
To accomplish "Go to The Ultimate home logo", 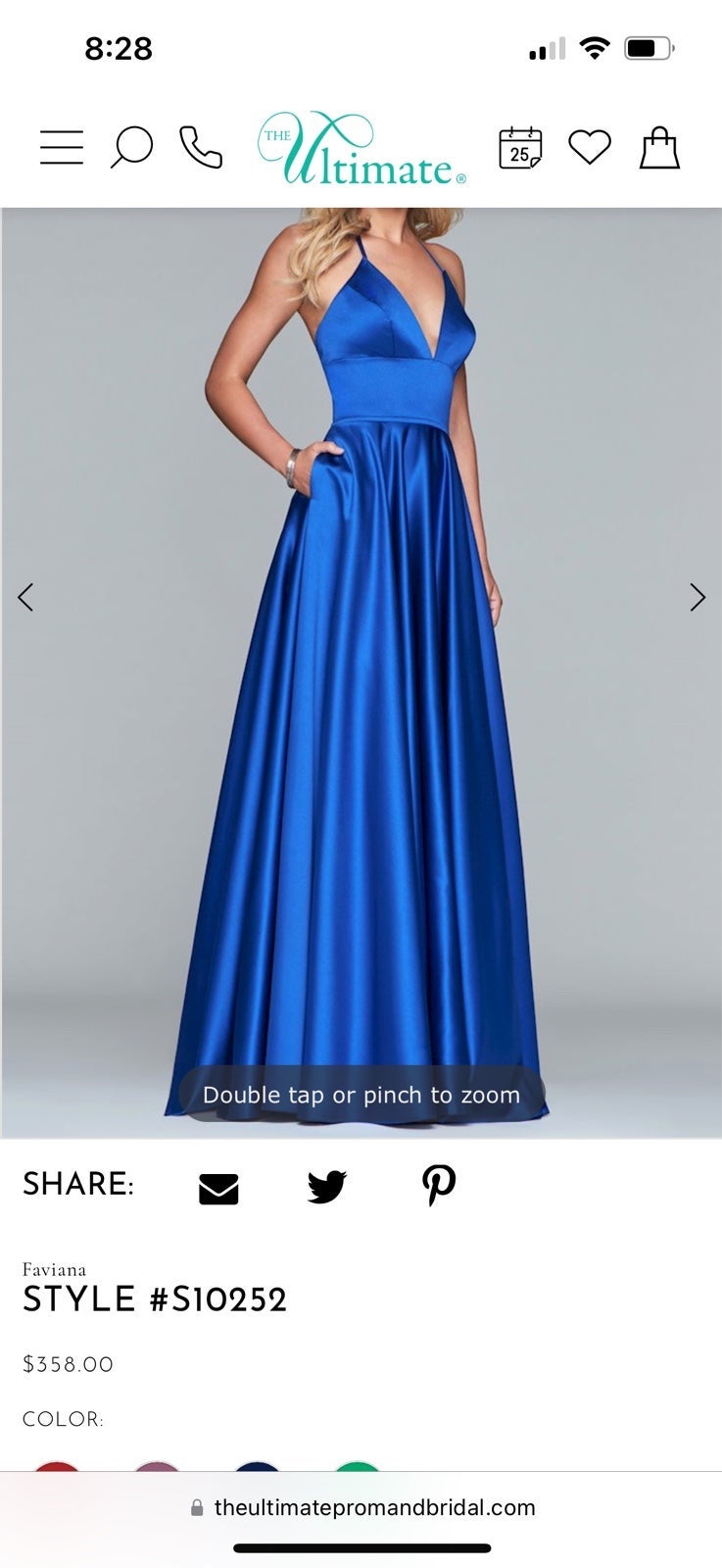I will pos(361,148).
